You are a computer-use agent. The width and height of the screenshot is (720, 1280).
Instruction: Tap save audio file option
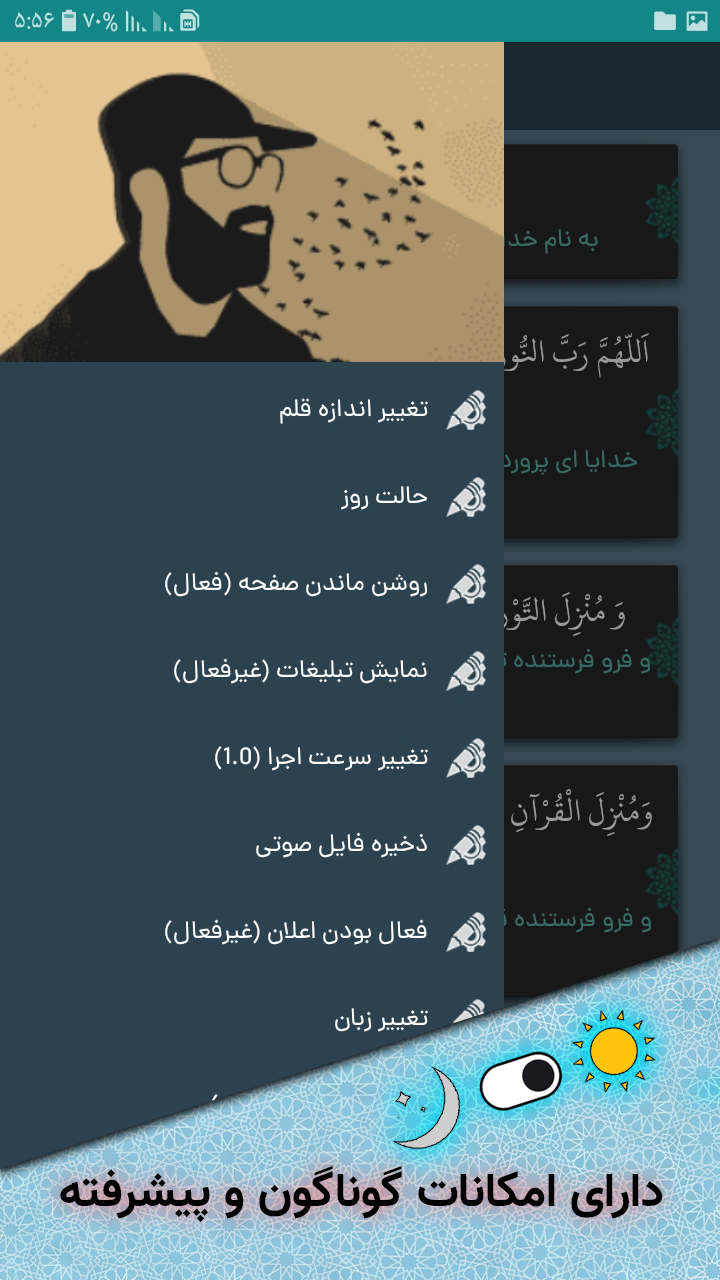[341, 844]
